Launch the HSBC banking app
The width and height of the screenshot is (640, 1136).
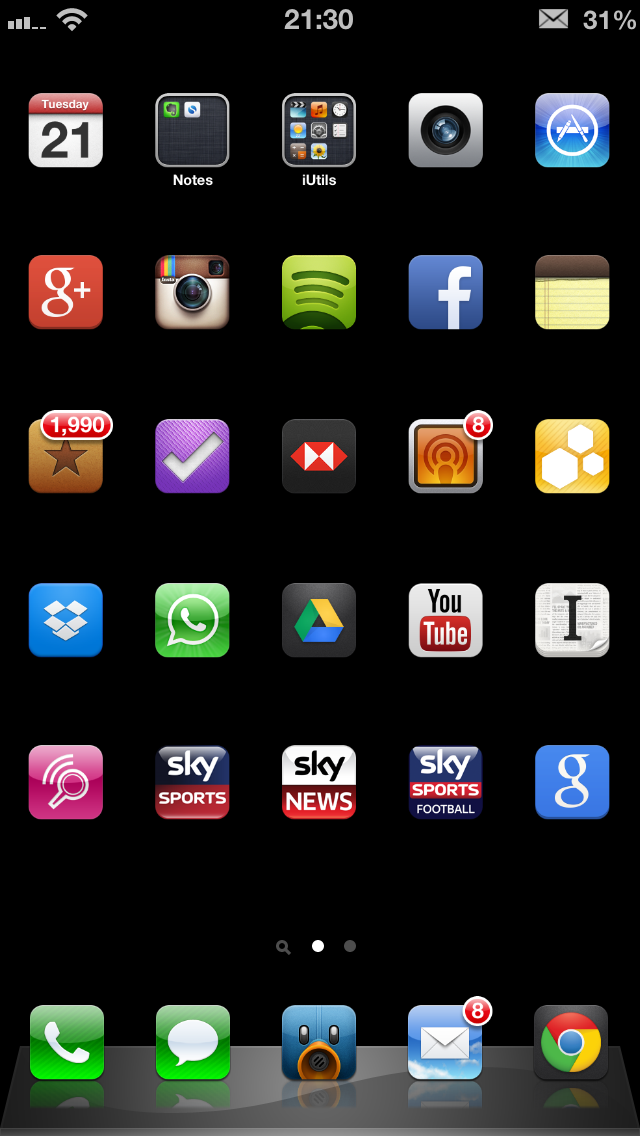coord(319,456)
